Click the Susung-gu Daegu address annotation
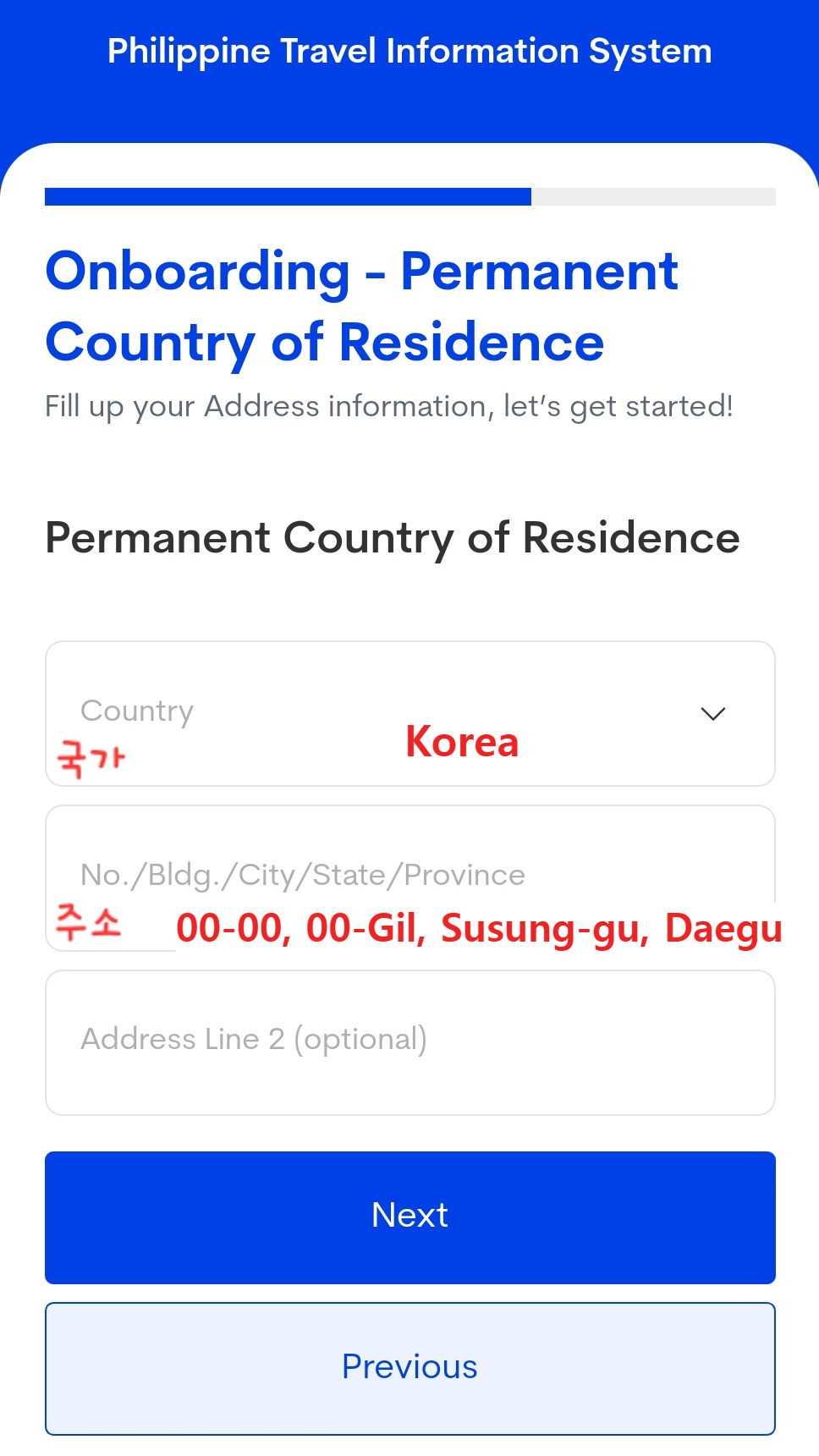 [x=478, y=928]
